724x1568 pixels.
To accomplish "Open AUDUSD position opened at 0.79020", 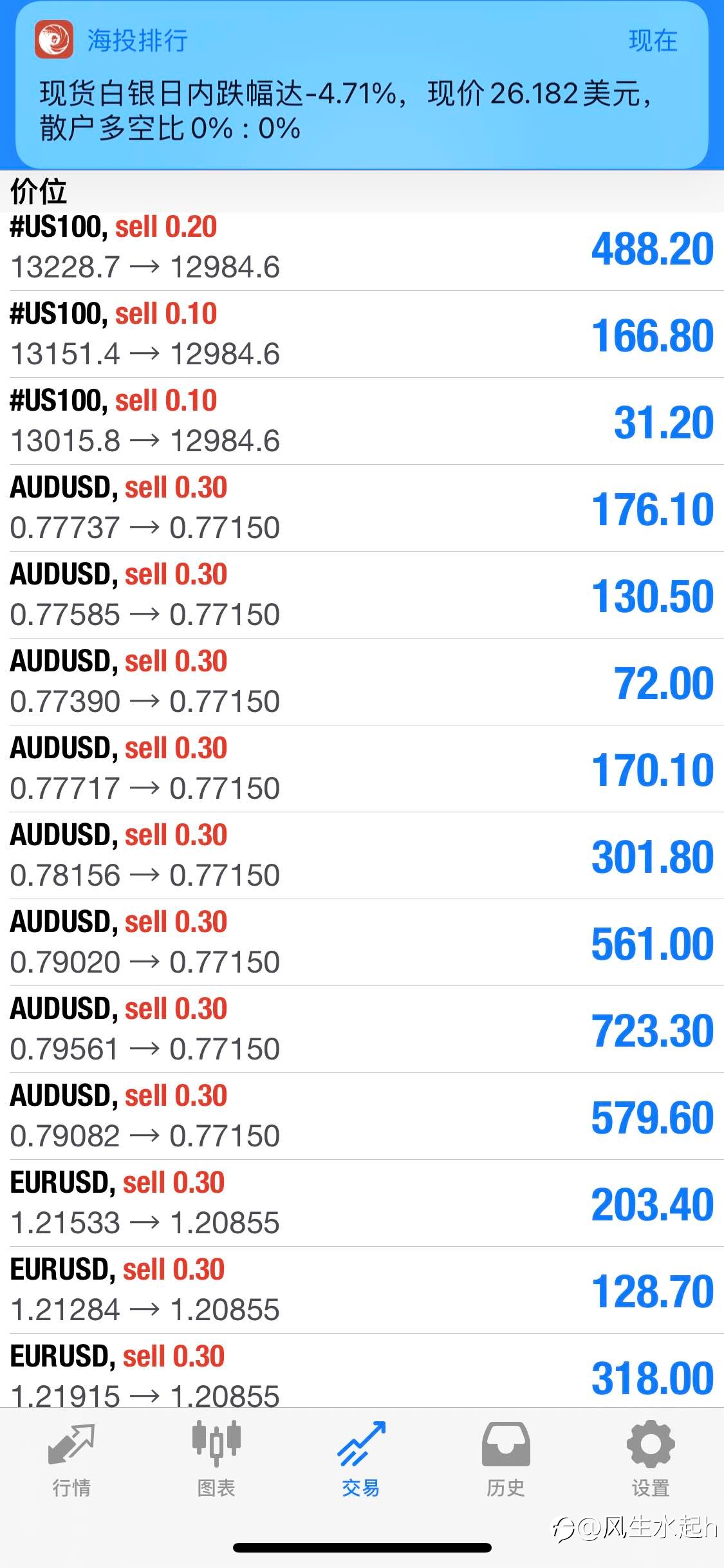I will pos(362,942).
